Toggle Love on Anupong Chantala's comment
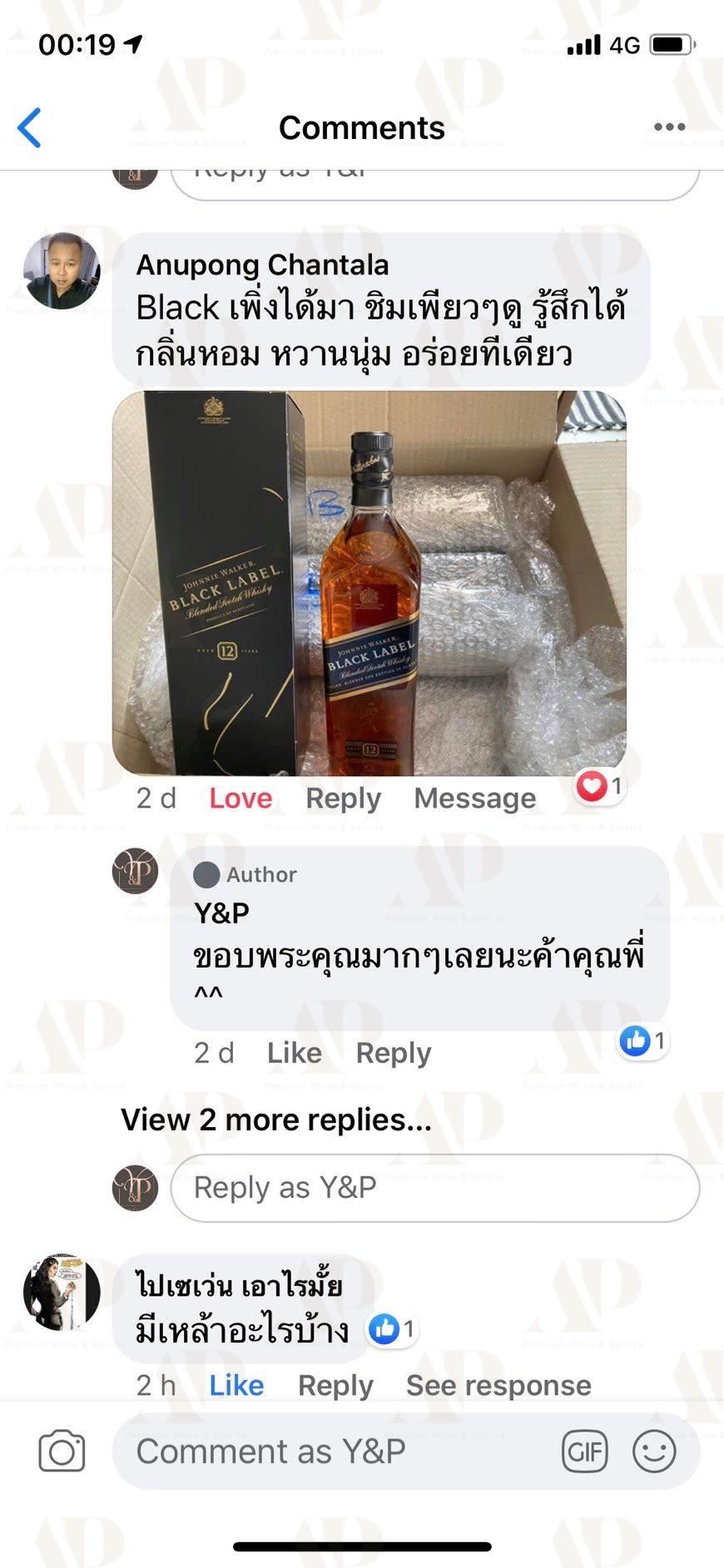The image size is (724, 1568). [x=241, y=799]
